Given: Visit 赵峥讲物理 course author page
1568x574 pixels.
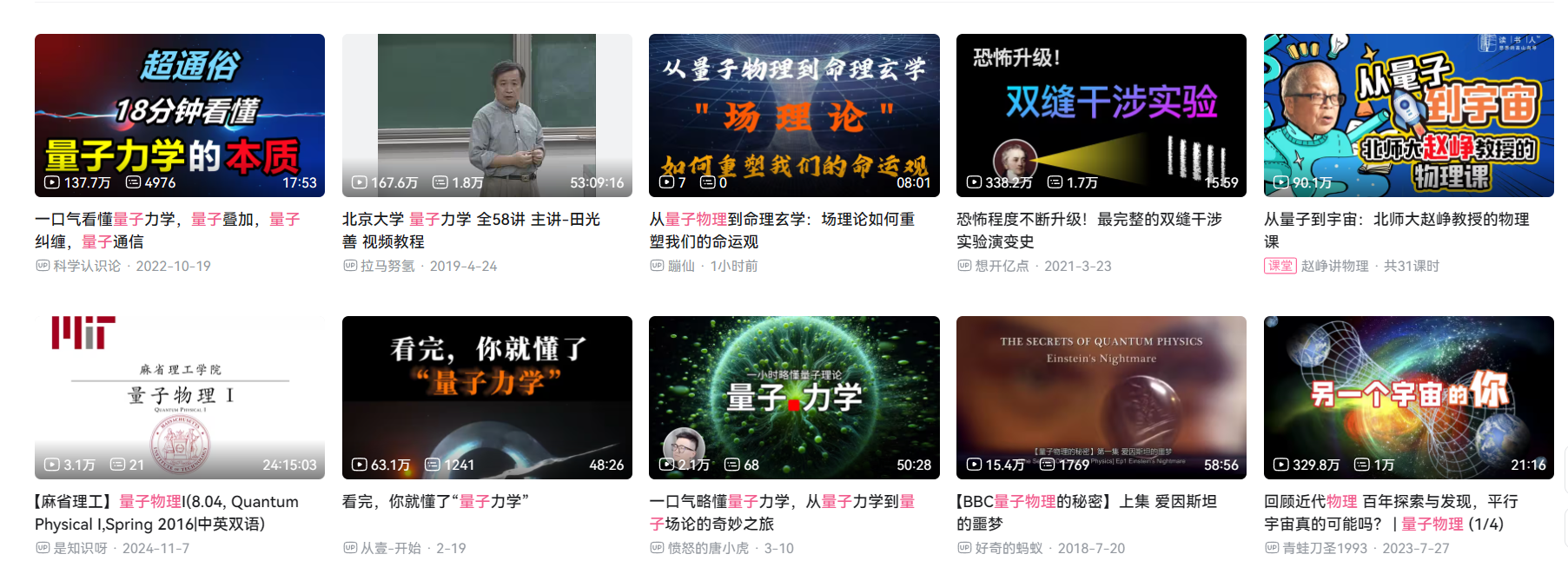Looking at the screenshot, I should (1333, 266).
